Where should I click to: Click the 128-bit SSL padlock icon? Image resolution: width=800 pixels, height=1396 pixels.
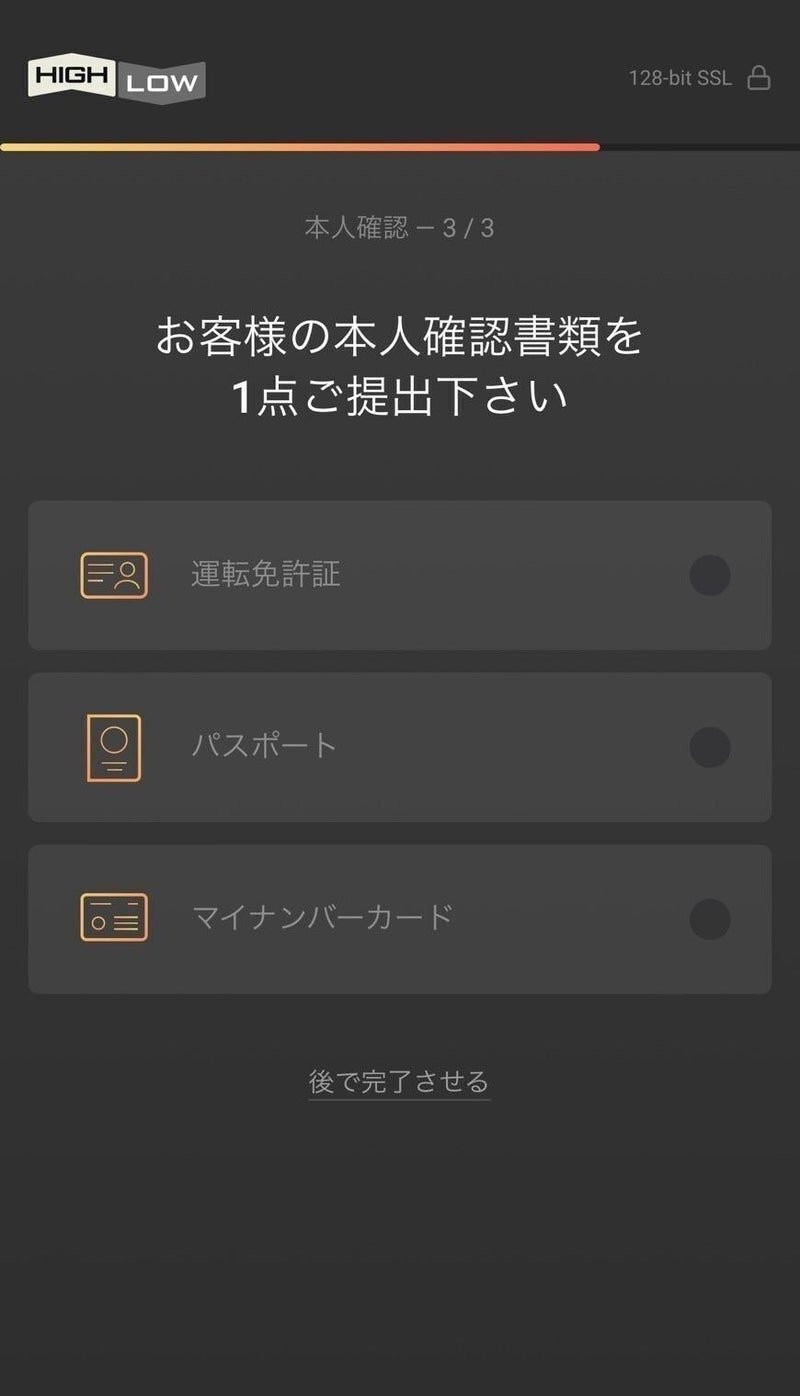758,78
